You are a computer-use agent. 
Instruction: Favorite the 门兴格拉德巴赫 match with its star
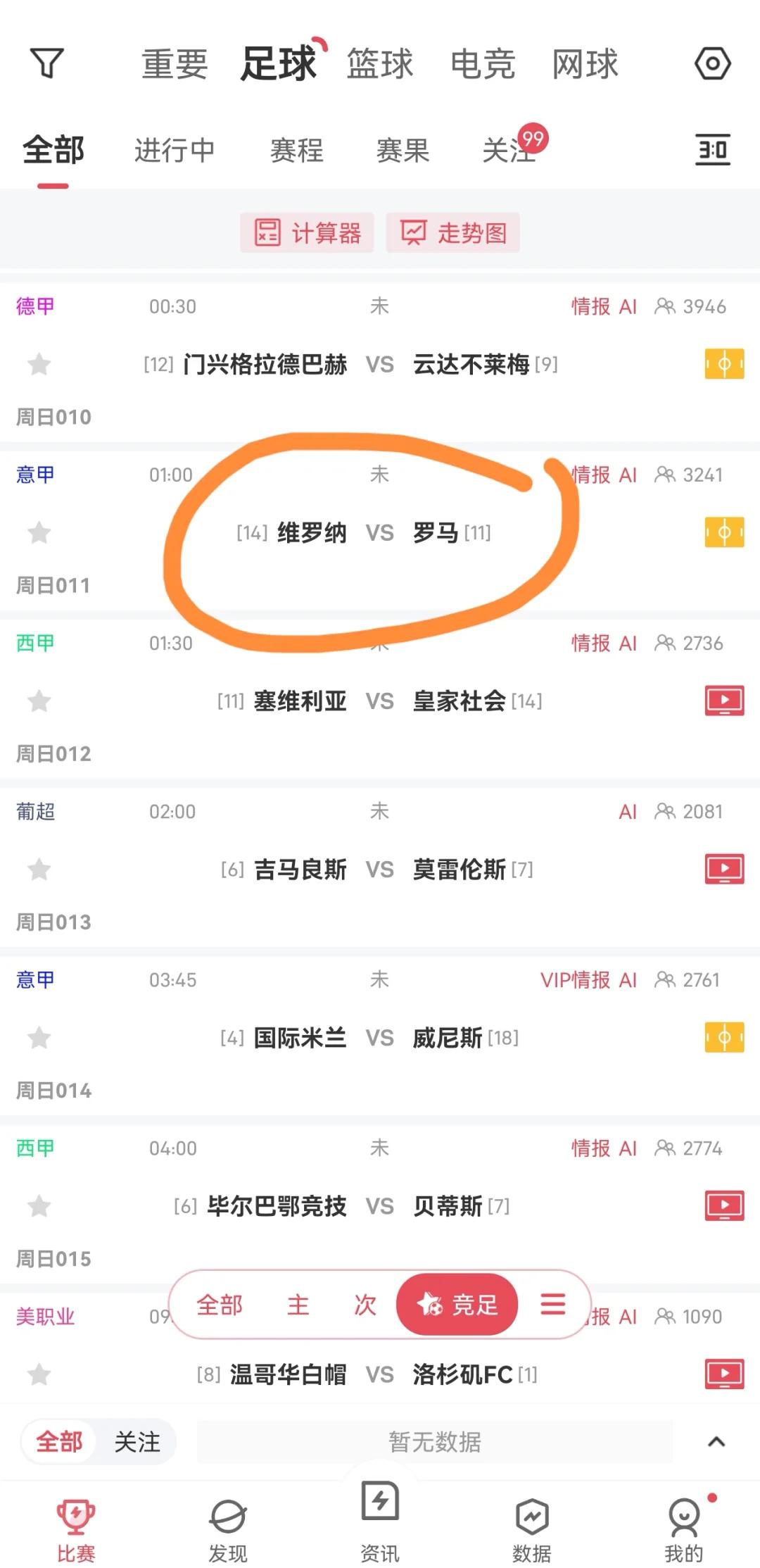pos(39,364)
